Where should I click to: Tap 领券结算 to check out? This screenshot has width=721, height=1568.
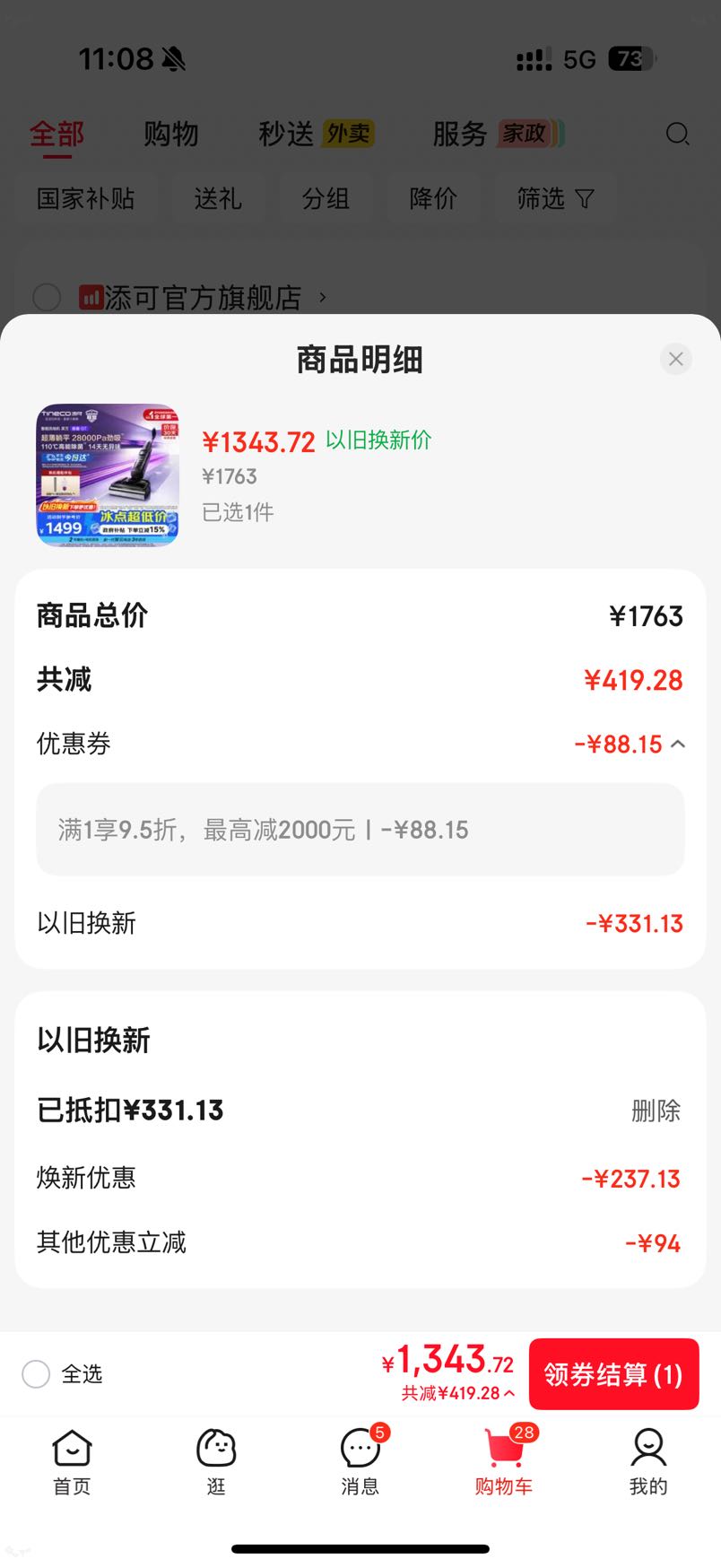[x=613, y=1374]
